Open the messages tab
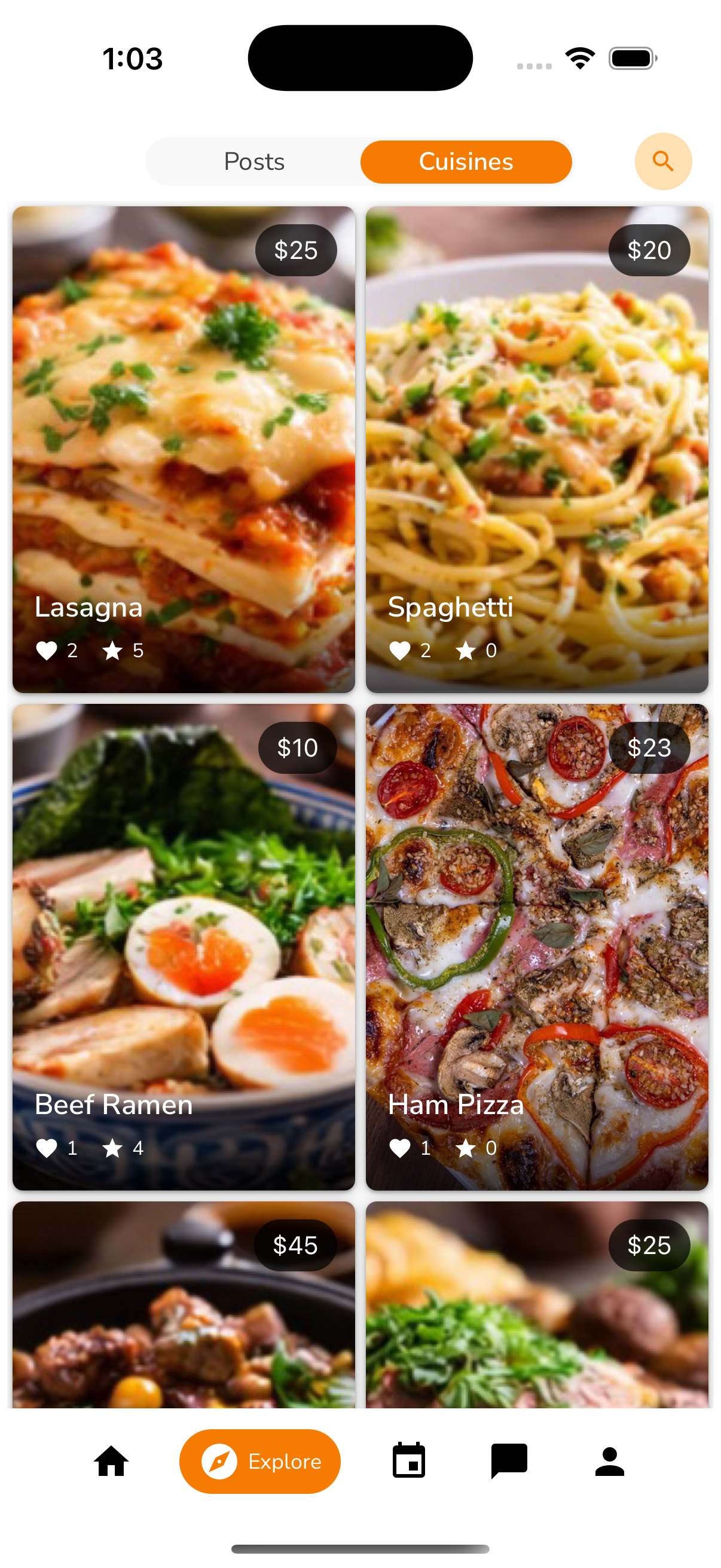 point(509,1461)
